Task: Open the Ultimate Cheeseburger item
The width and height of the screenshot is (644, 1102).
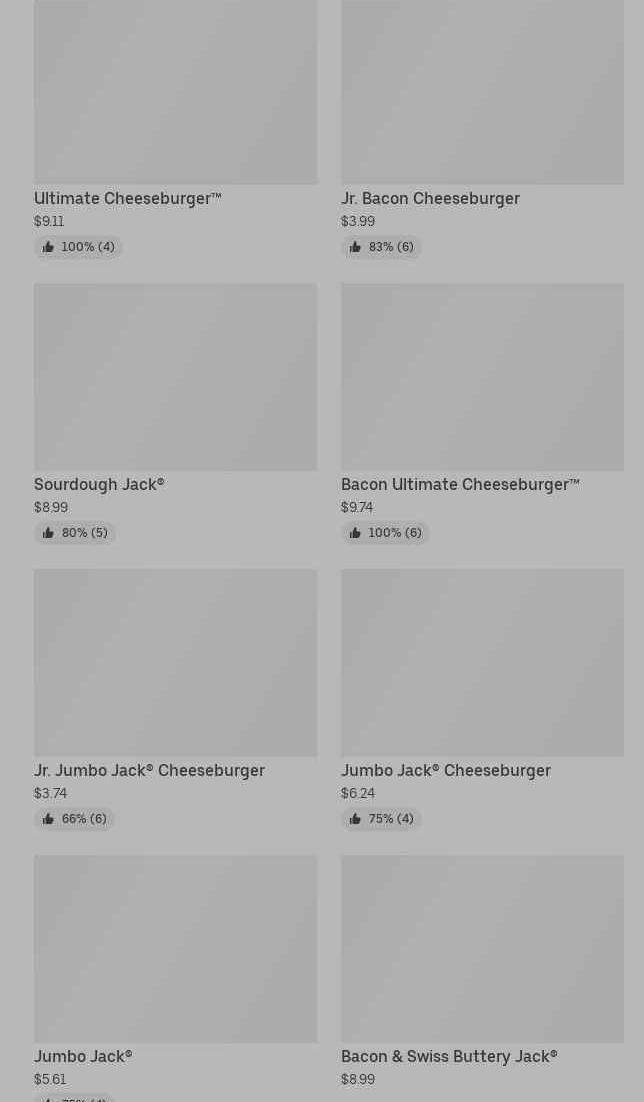Action: [x=175, y=129]
